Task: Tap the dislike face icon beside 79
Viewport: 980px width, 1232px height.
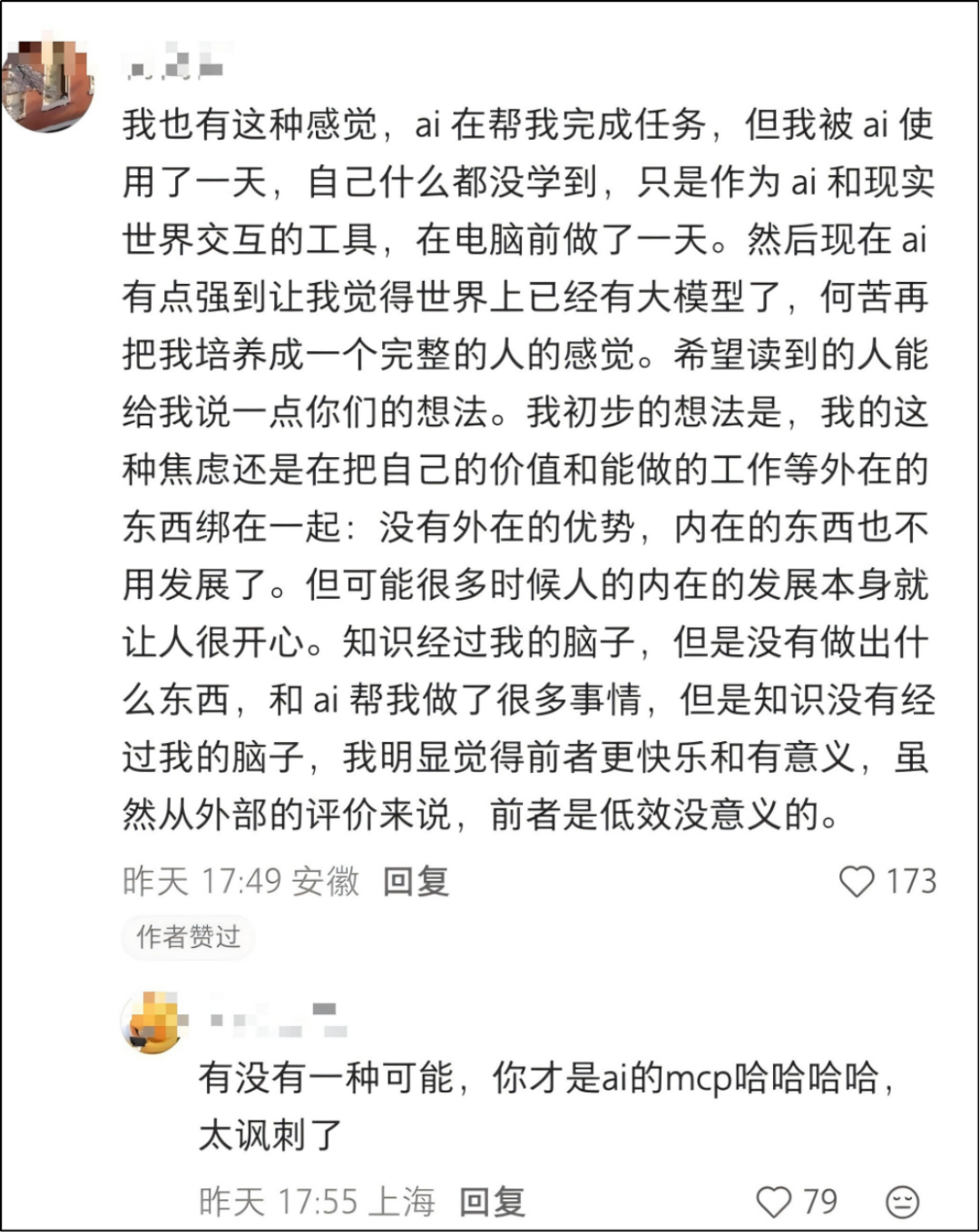Action: [902, 1202]
